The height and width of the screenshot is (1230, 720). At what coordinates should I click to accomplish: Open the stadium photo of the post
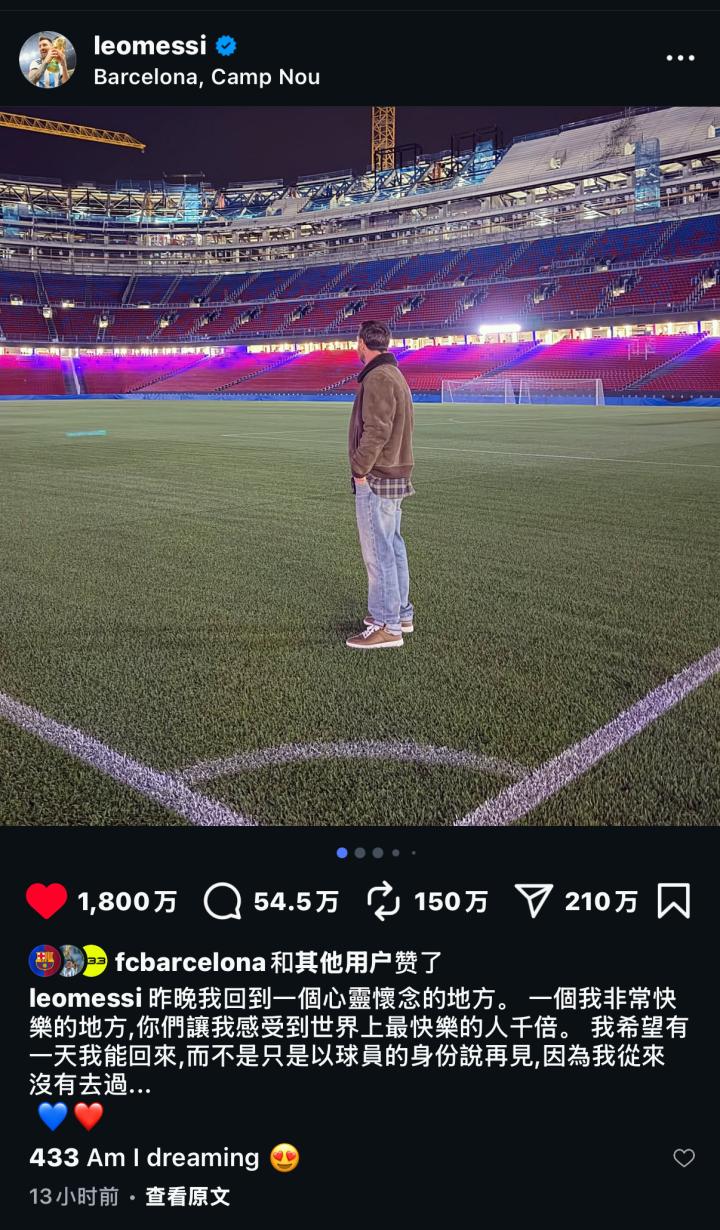[x=360, y=466]
